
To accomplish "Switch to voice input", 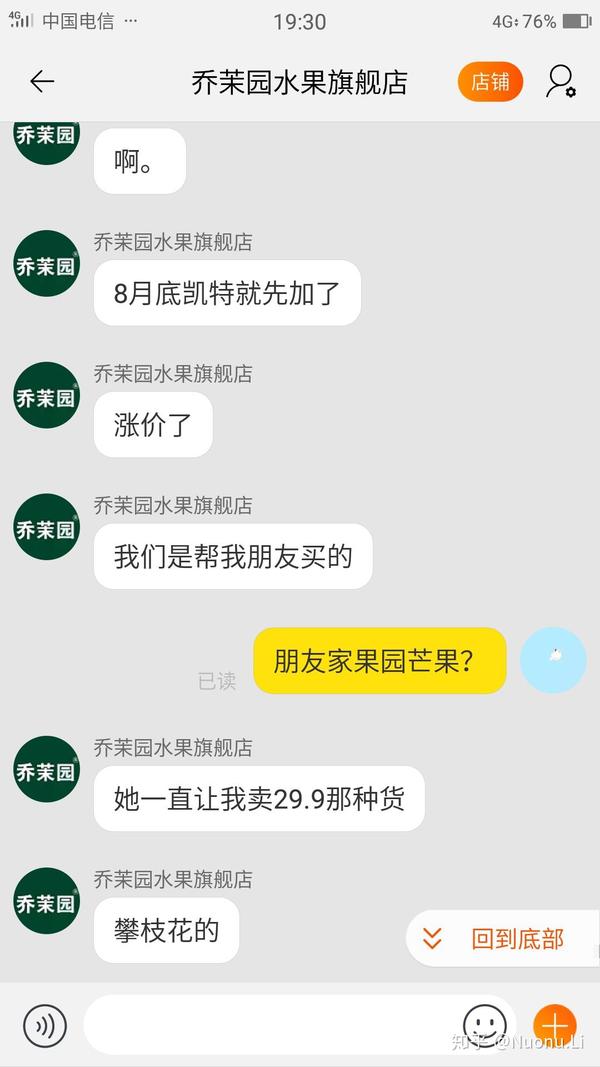I will pyautogui.click(x=45, y=1026).
